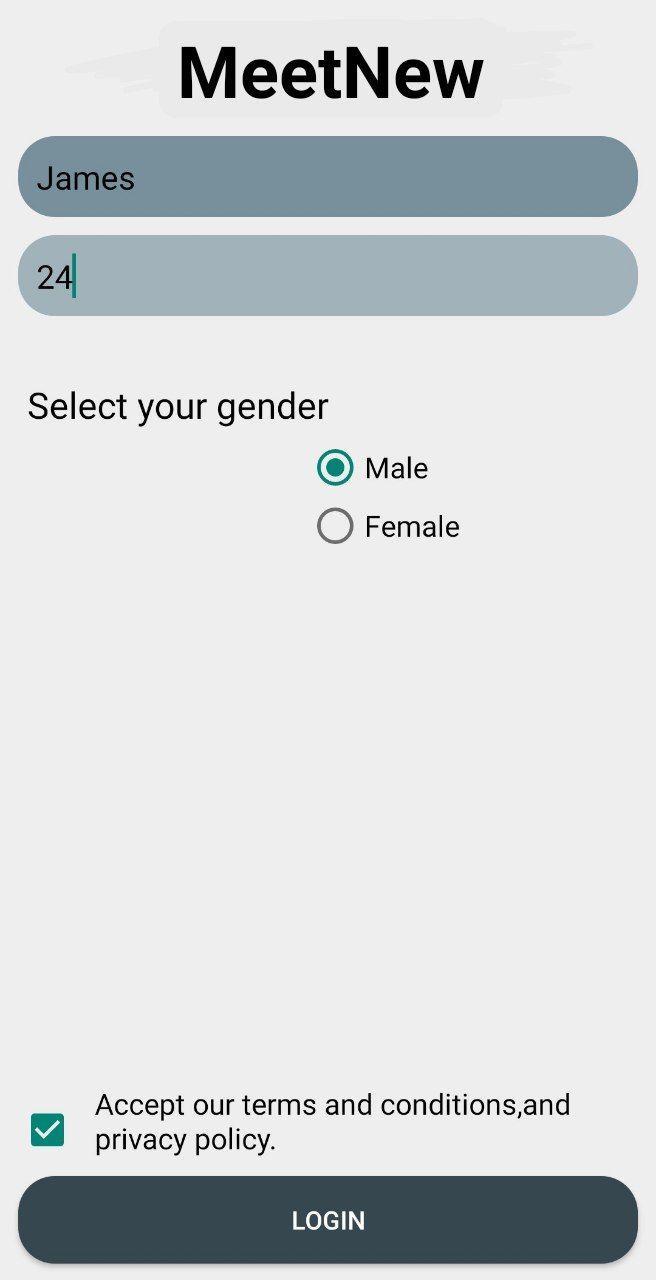
Task: Edit the age field showing 24
Action: [x=327, y=276]
